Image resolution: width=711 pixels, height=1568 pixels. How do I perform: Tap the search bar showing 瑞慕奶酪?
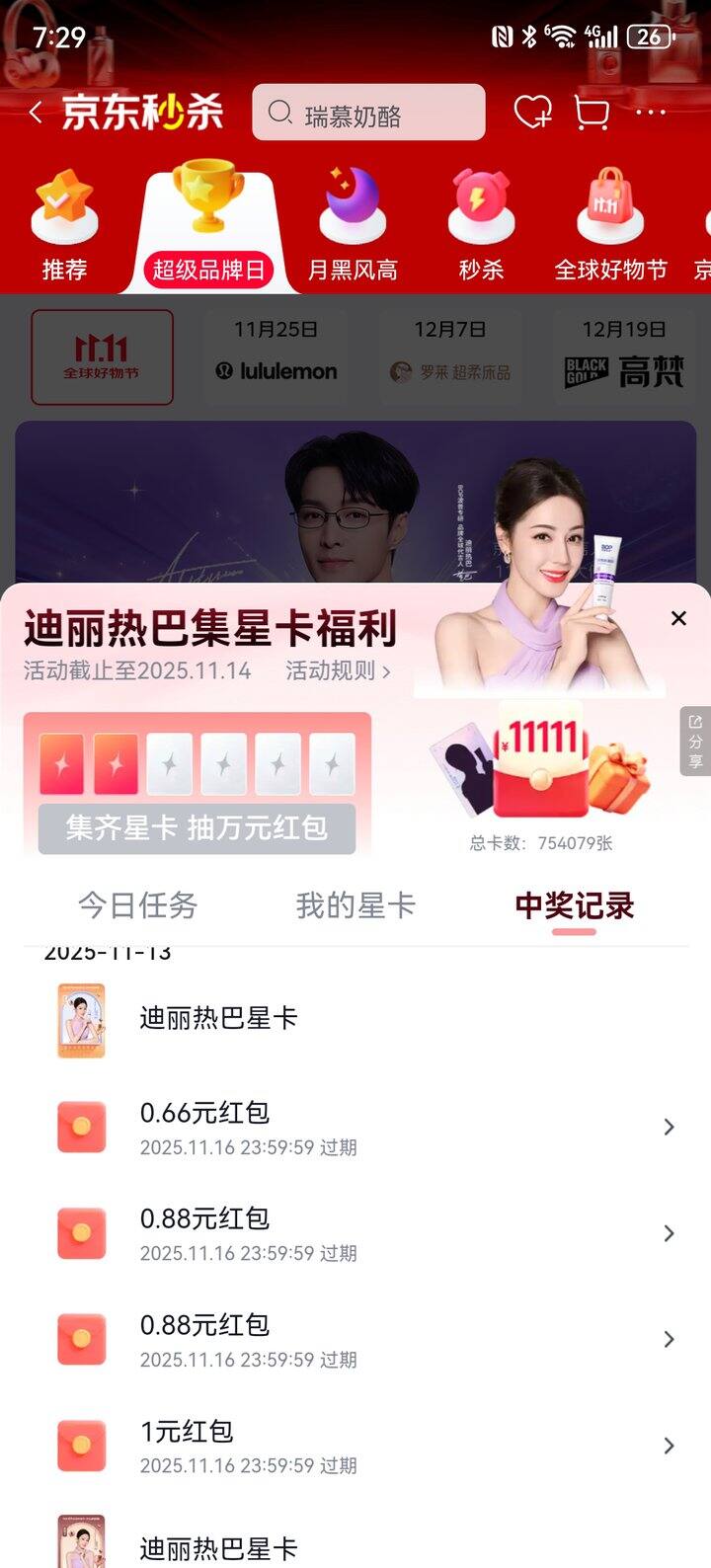[368, 113]
